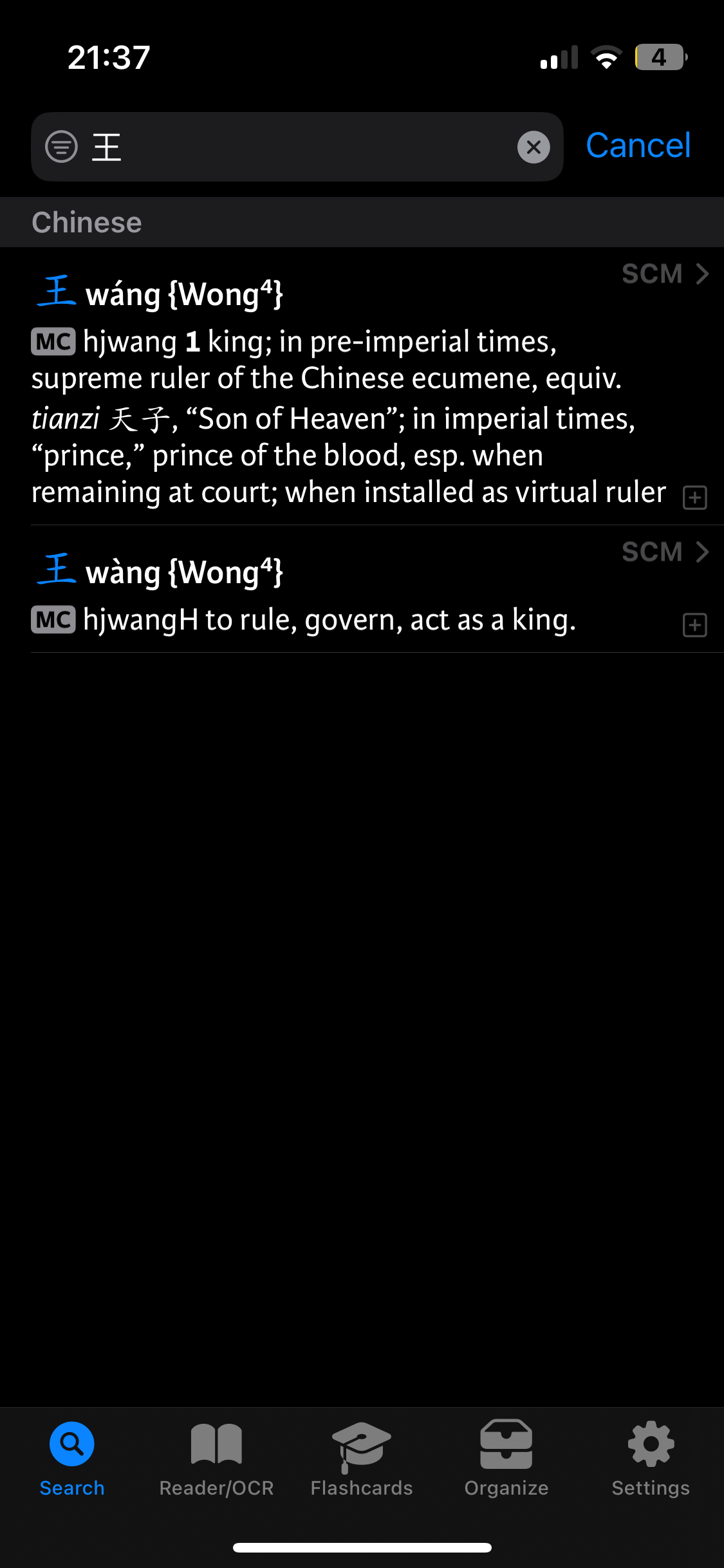Screen dimensions: 724x1568
Task: Switch dictionary via SCM on wàng entry
Action: (x=665, y=552)
